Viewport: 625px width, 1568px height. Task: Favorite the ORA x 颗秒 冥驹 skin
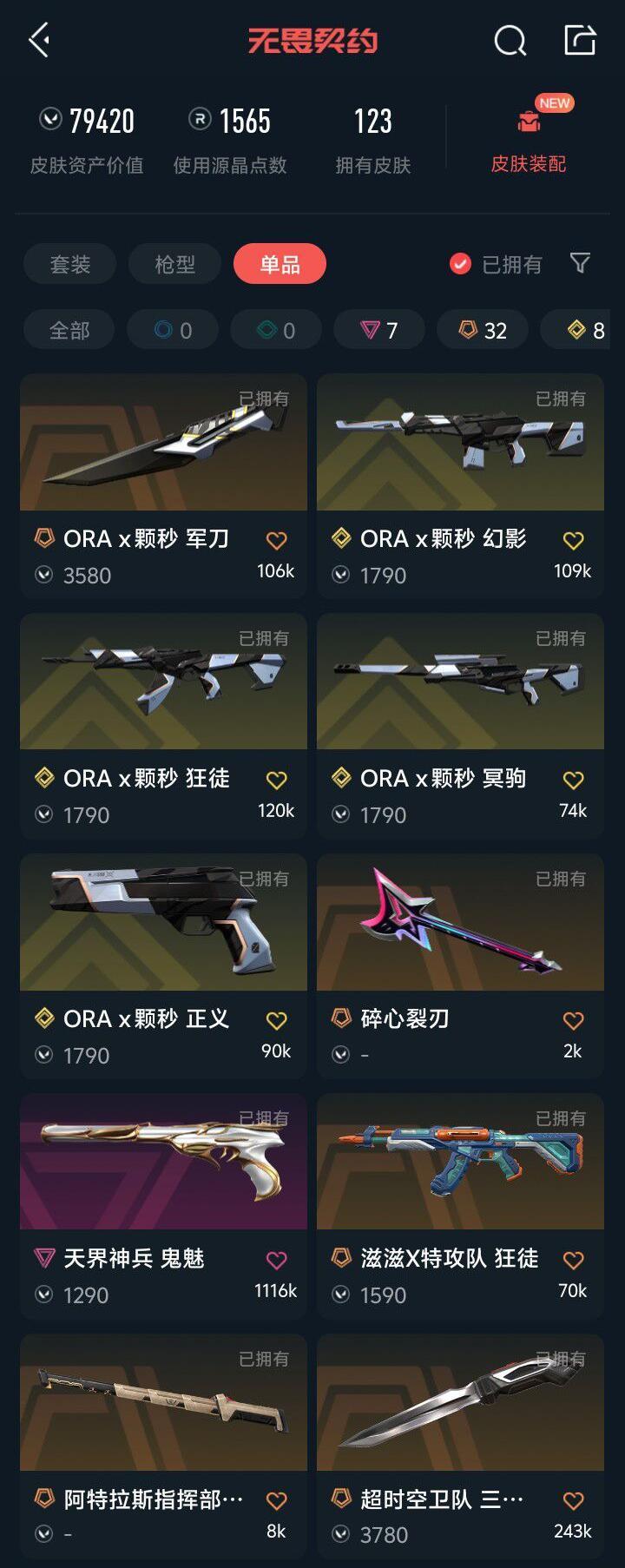coord(573,781)
